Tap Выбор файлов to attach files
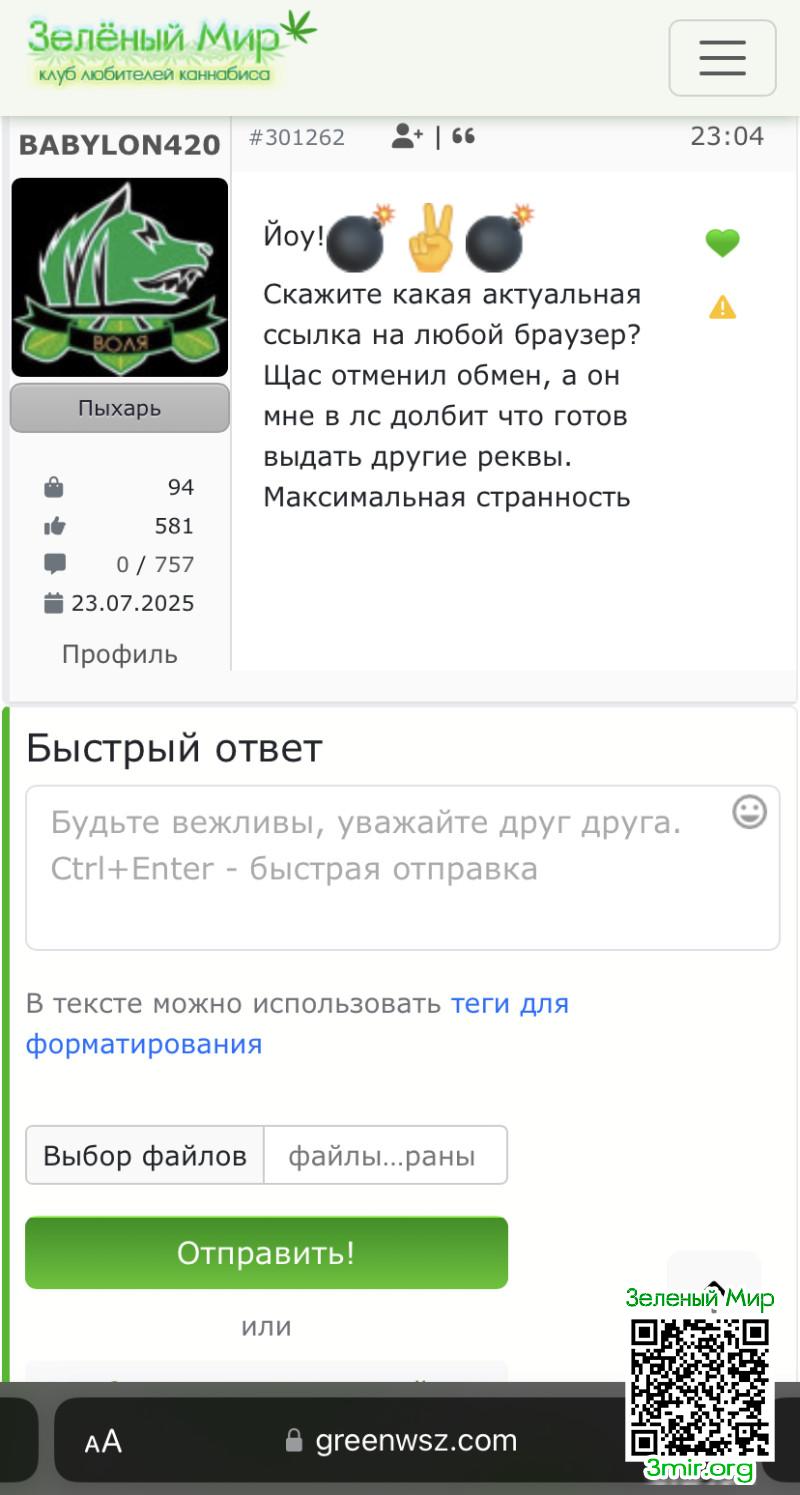 click(x=145, y=1156)
